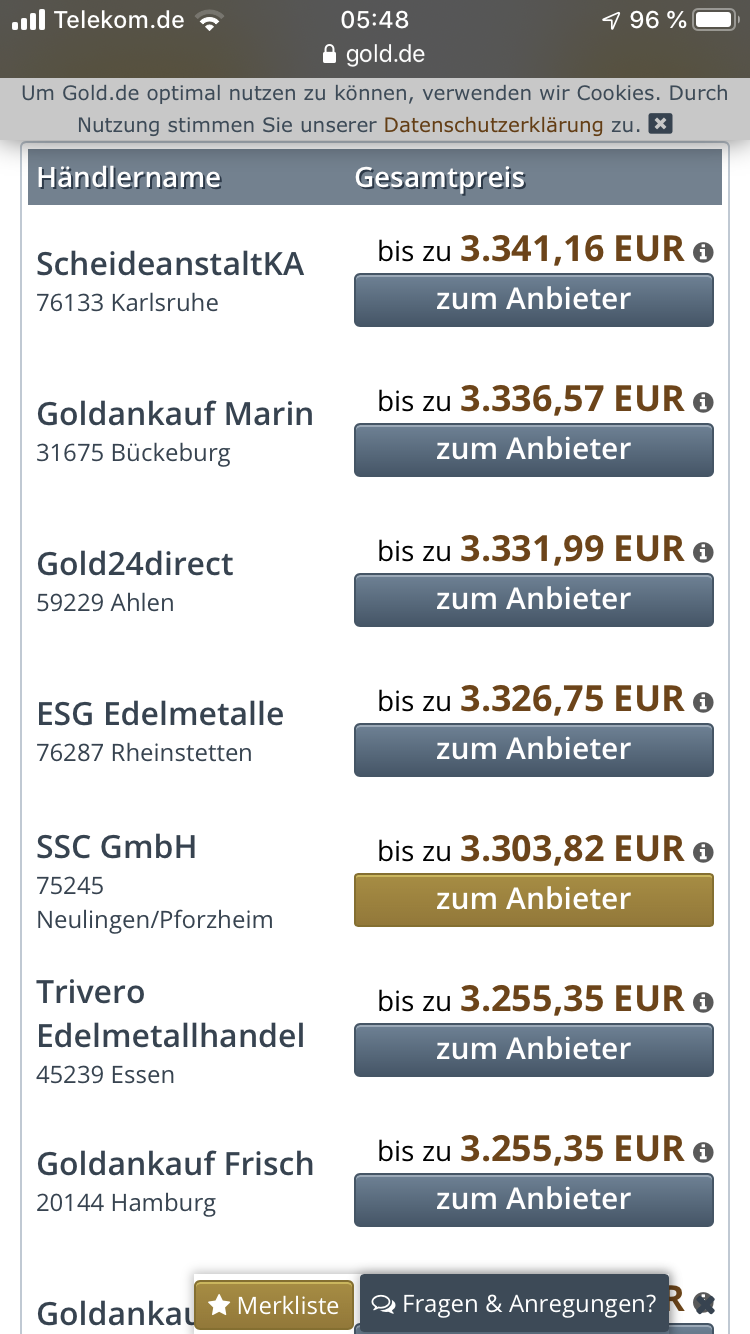Go to the ScheideanstaltKA provider offer
The image size is (750, 1334).
coord(533,300)
